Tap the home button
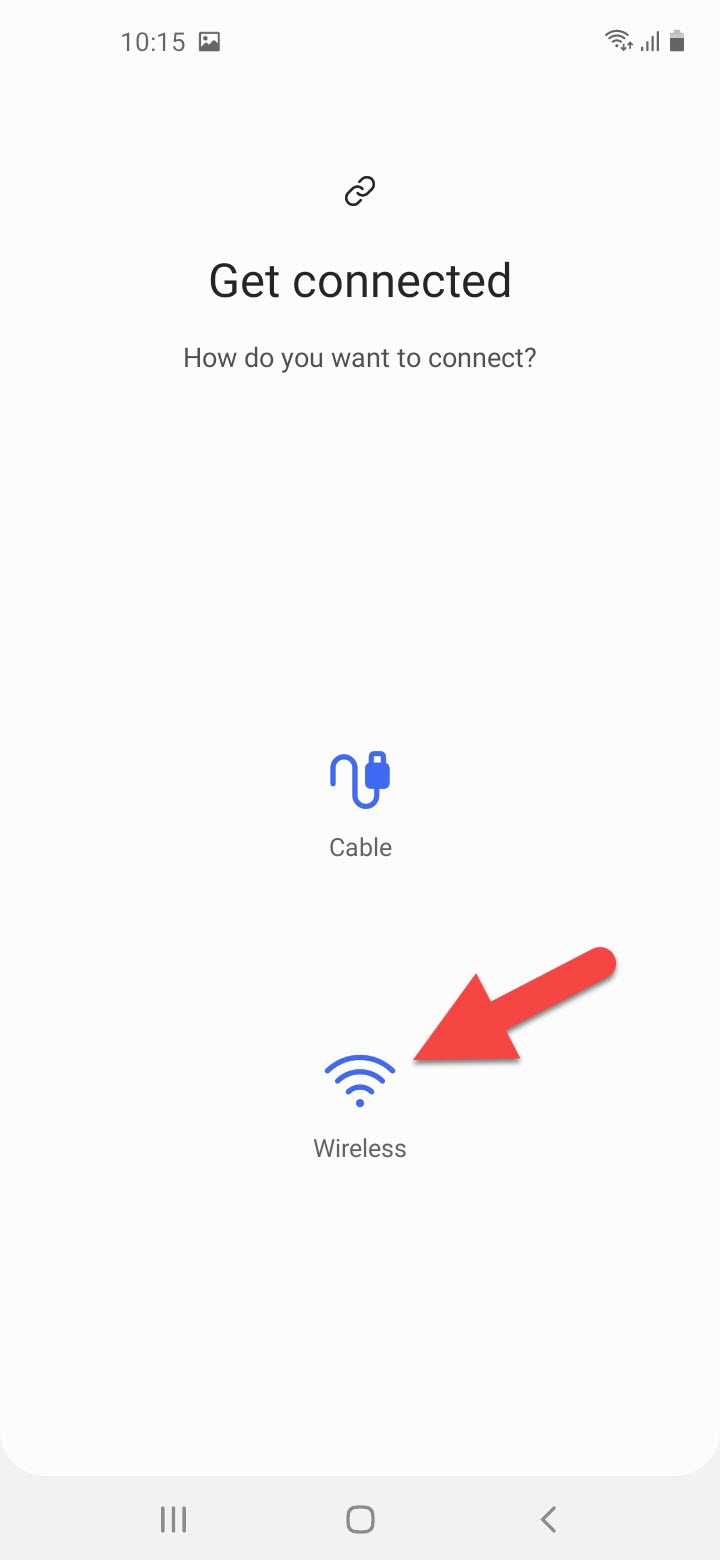Screen dimensions: 720x1560 (x=360, y=1519)
